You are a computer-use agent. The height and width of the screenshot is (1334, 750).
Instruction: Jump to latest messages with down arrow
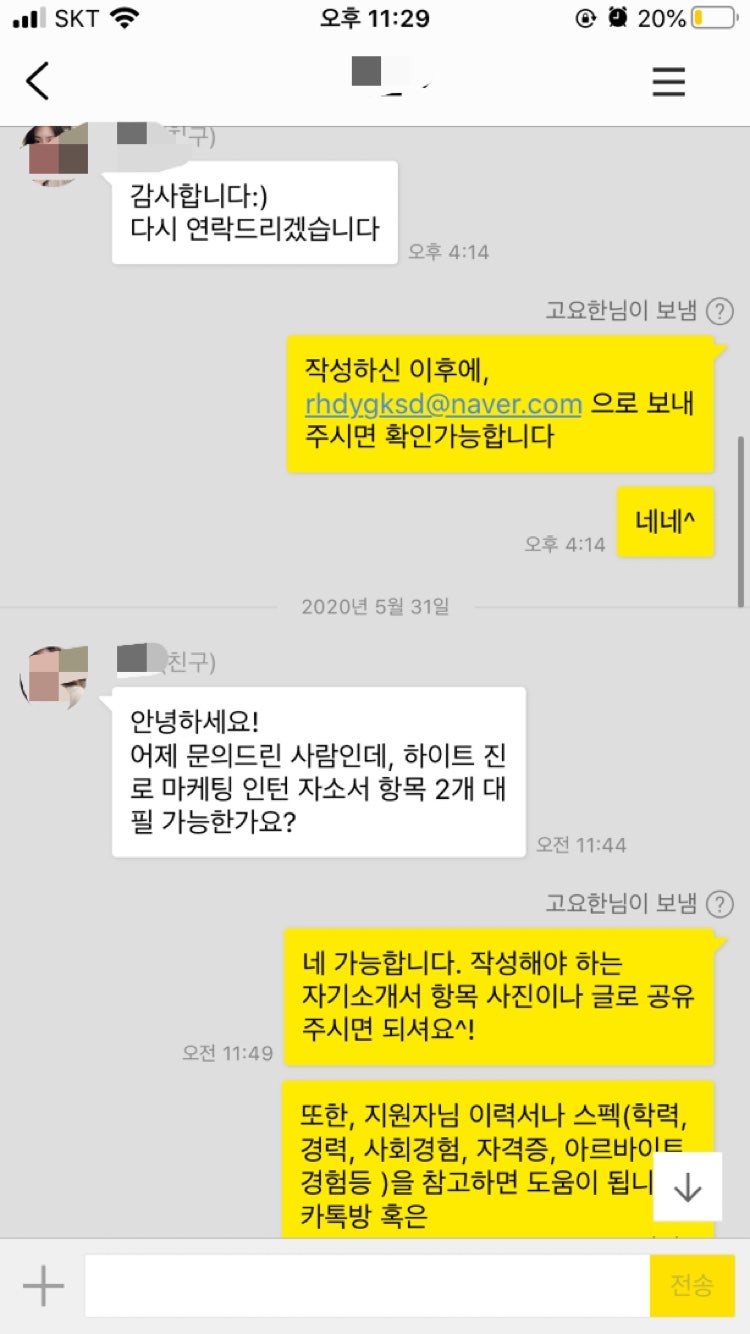tap(688, 1186)
